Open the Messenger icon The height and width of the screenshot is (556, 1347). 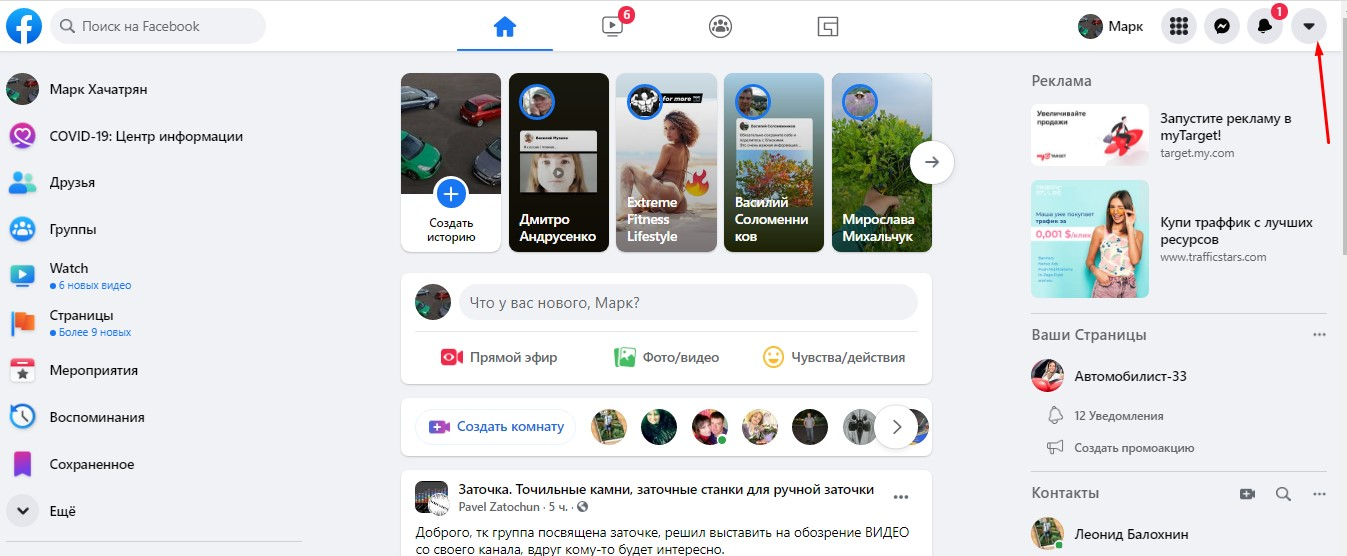click(1221, 27)
